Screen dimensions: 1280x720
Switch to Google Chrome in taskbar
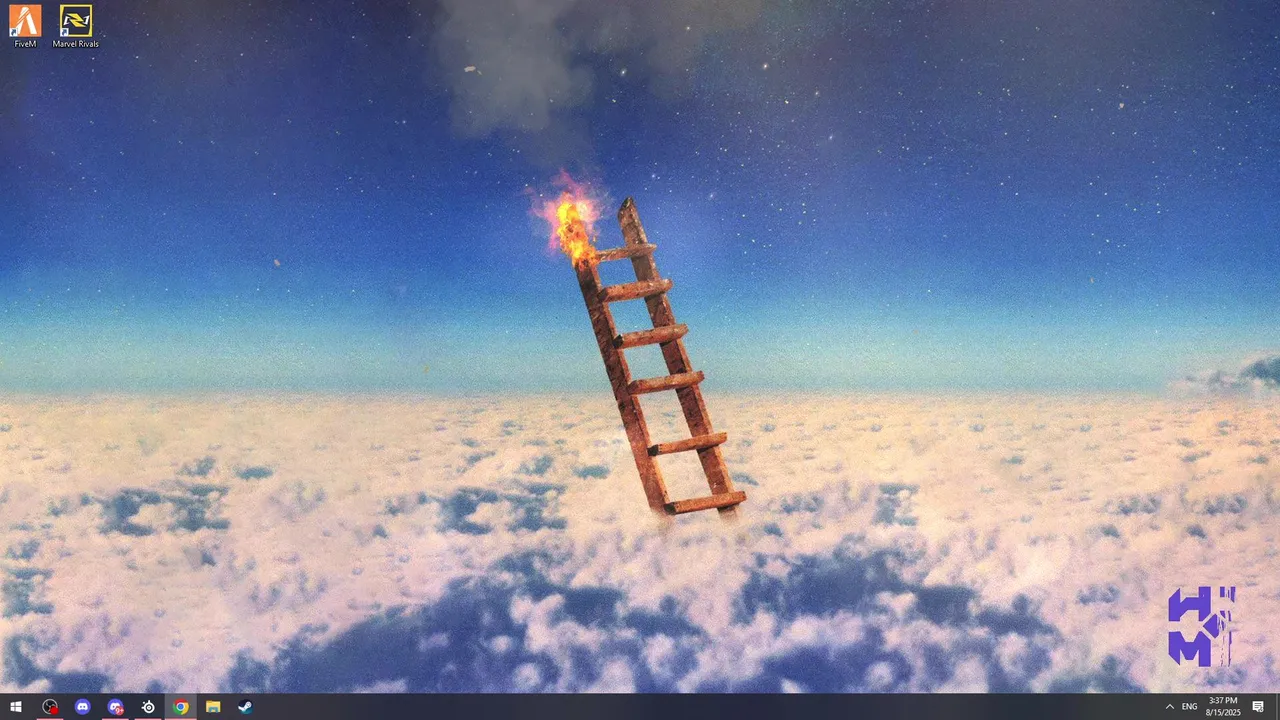point(181,707)
